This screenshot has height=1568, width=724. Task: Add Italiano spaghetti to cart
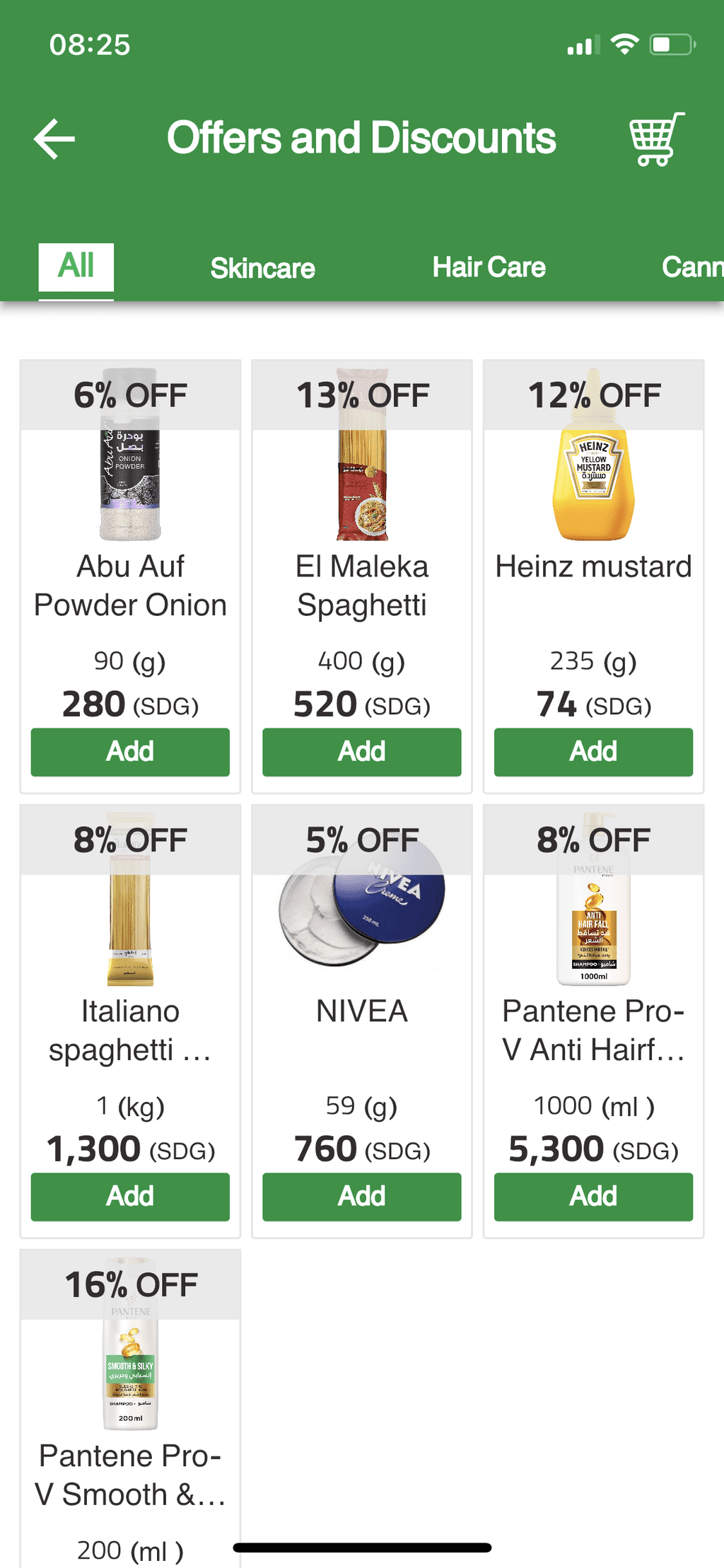pos(130,1197)
